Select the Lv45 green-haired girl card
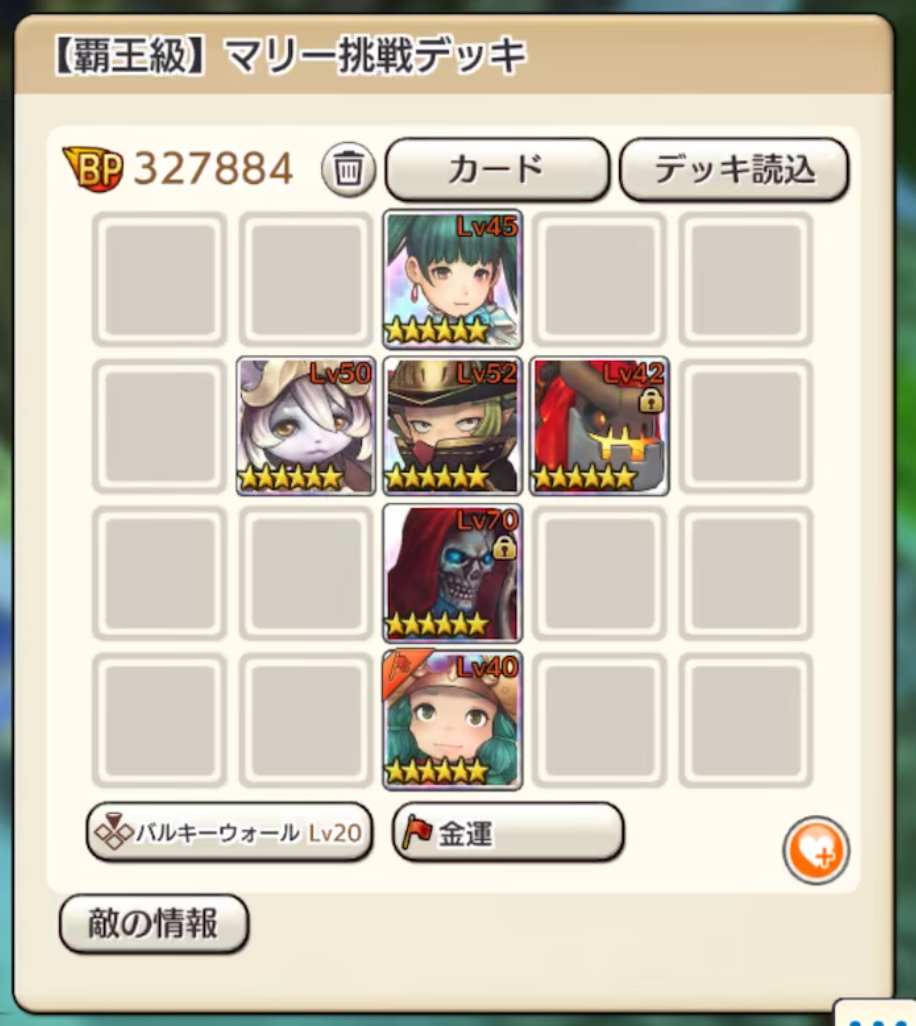The height and width of the screenshot is (1026, 916). coord(453,279)
